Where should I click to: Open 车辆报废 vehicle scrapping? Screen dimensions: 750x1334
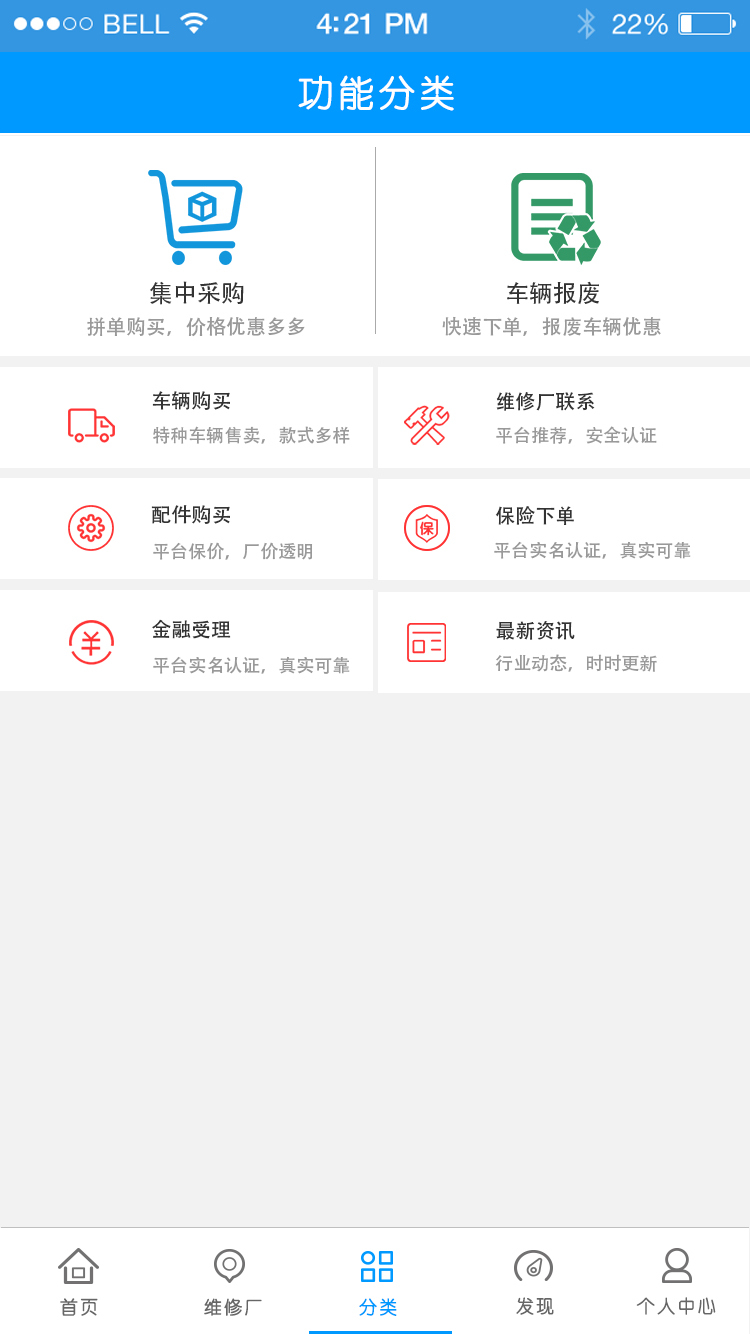pyautogui.click(x=553, y=245)
